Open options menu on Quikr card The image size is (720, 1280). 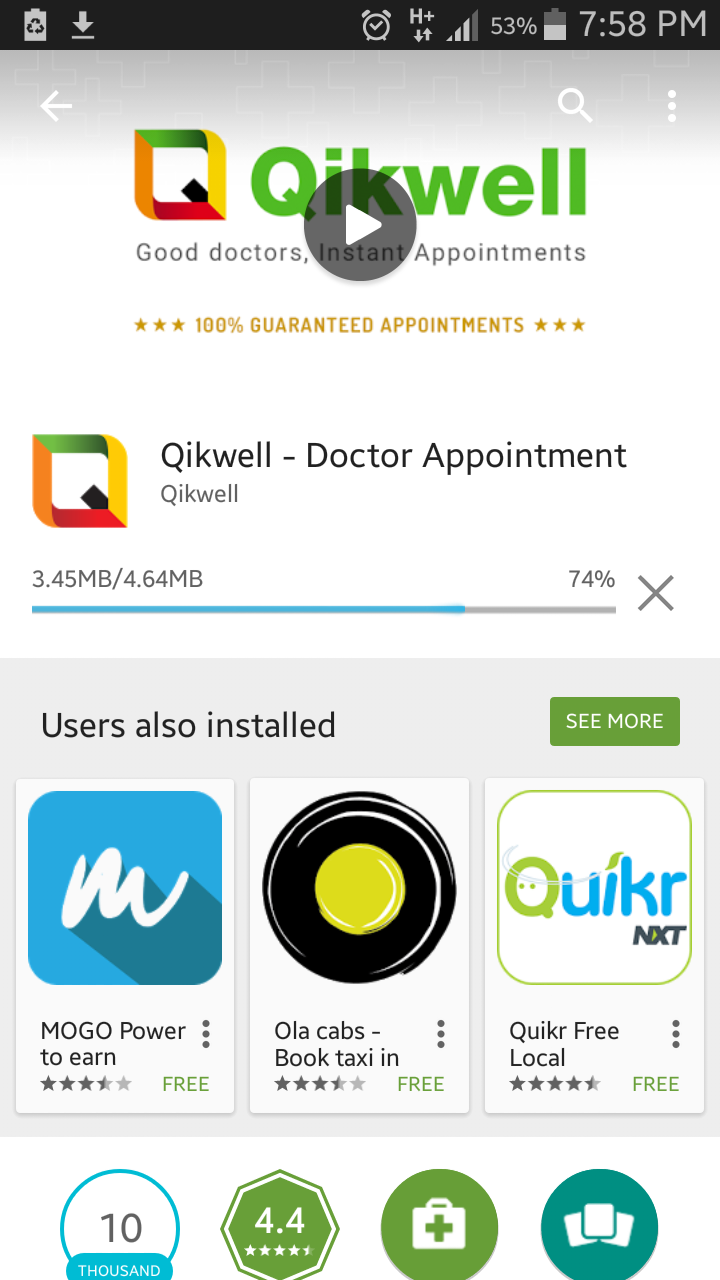pyautogui.click(x=676, y=1034)
